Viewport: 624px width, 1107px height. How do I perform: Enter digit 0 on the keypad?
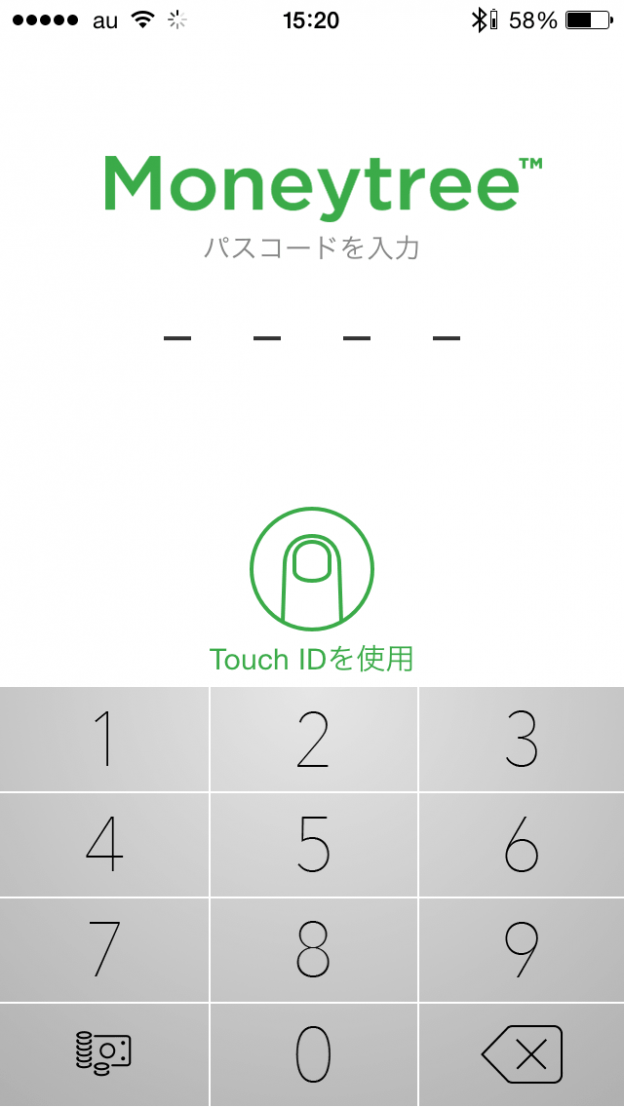pyautogui.click(x=313, y=1055)
